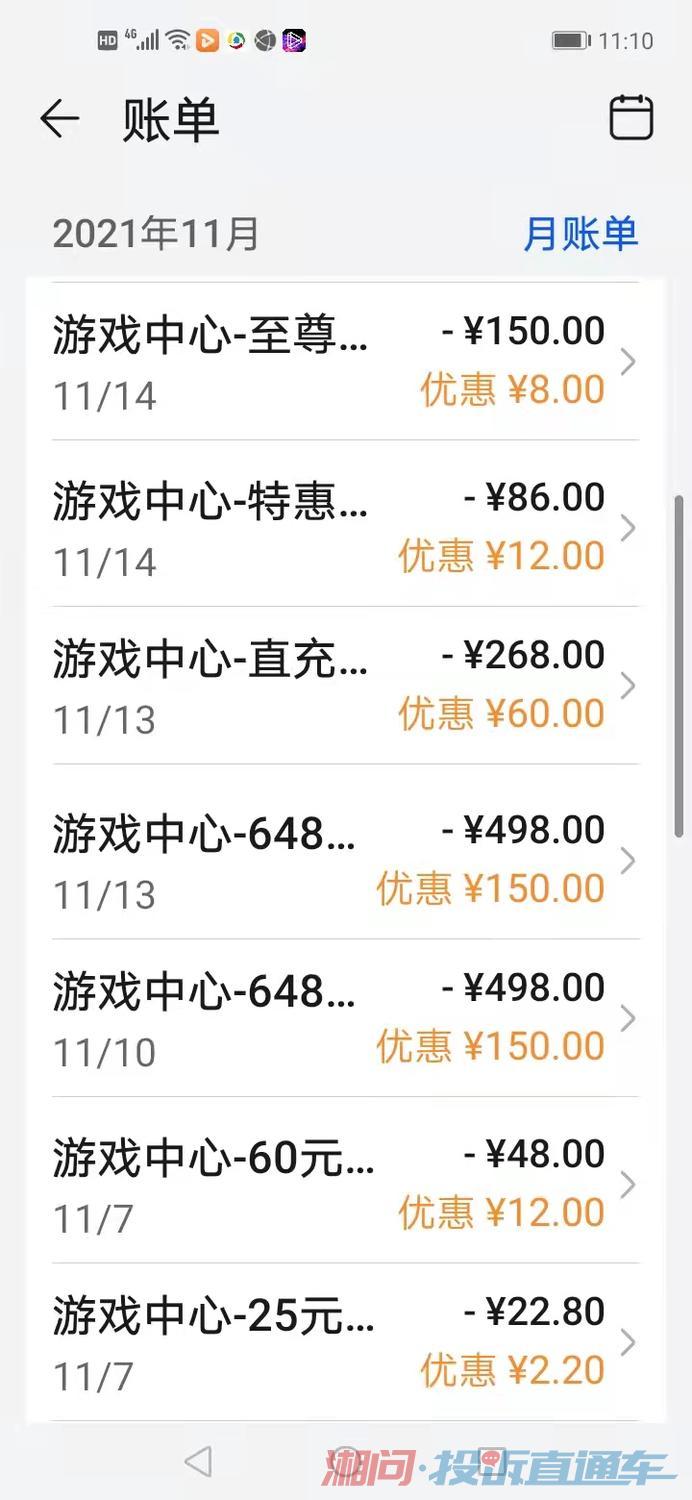Open the calendar date picker icon
The height and width of the screenshot is (1500, 692).
(x=631, y=118)
